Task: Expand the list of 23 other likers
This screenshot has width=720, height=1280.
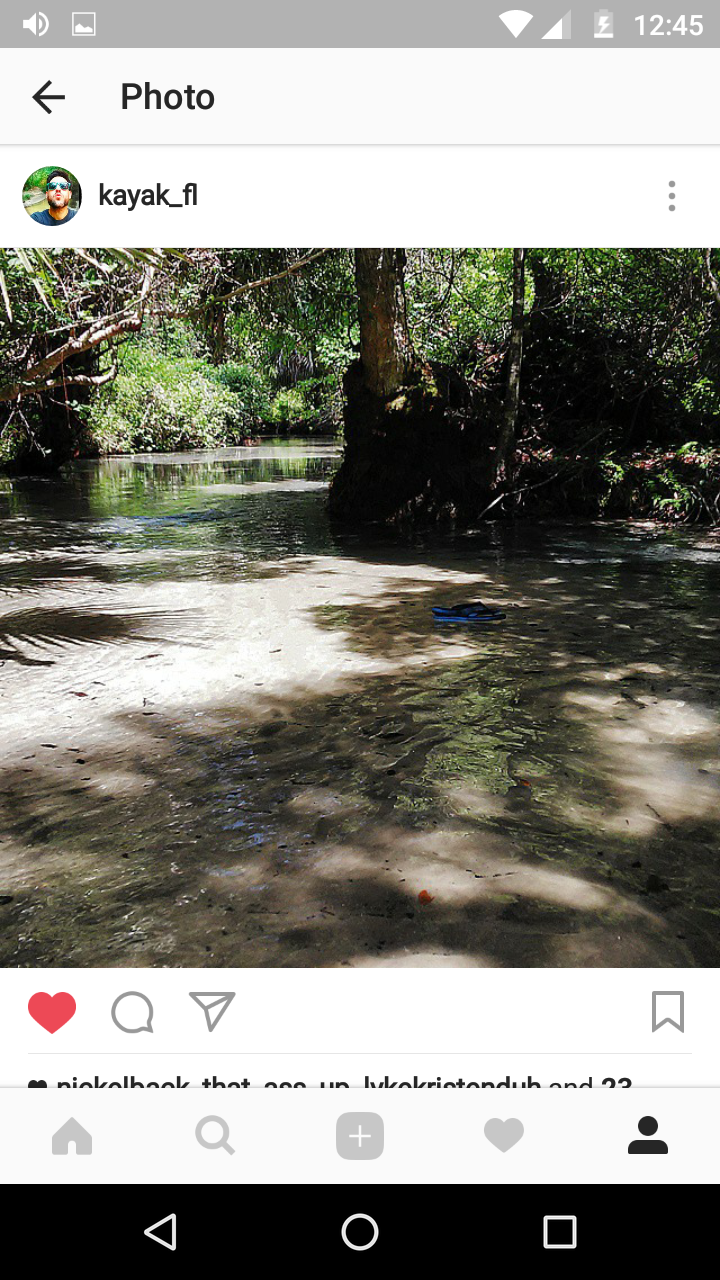Action: click(610, 1085)
